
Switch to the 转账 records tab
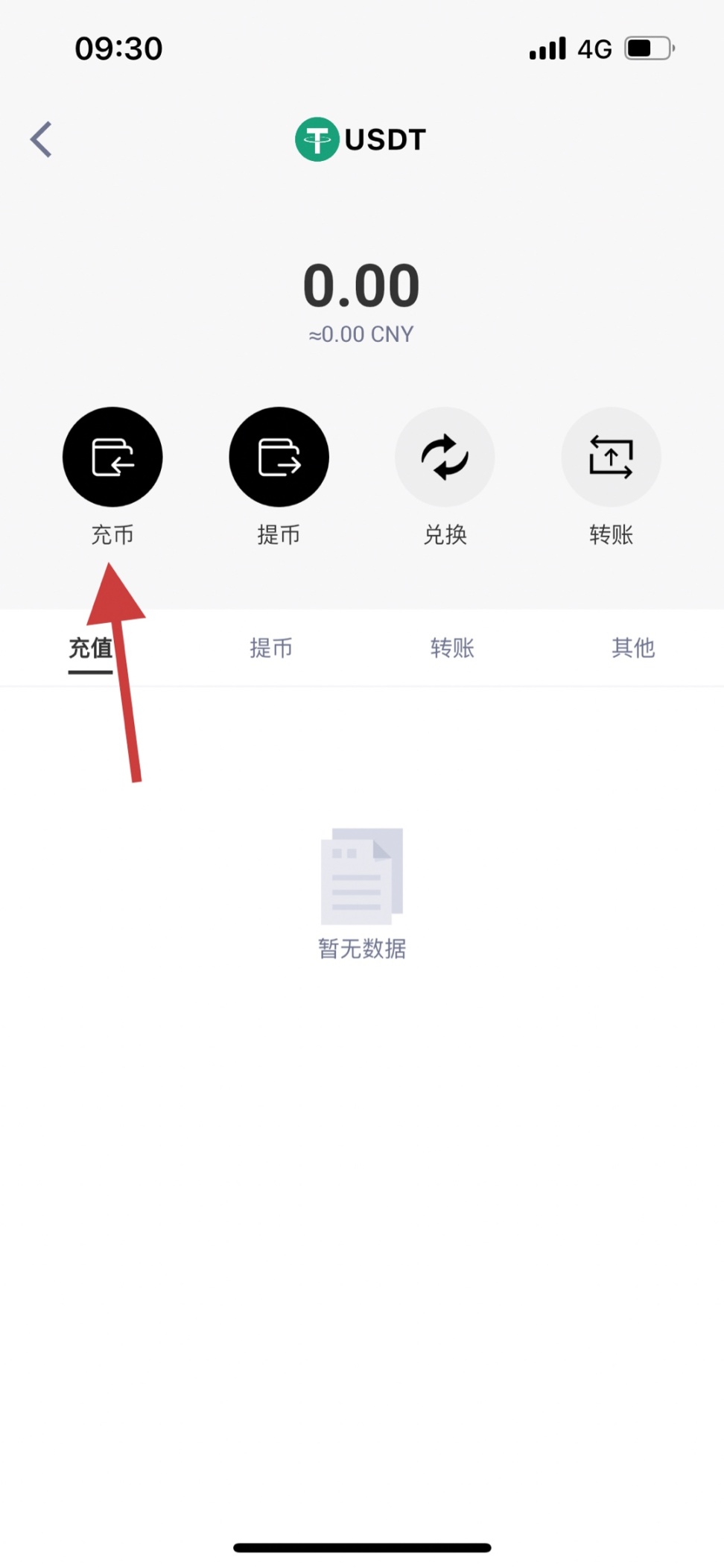pos(452,648)
